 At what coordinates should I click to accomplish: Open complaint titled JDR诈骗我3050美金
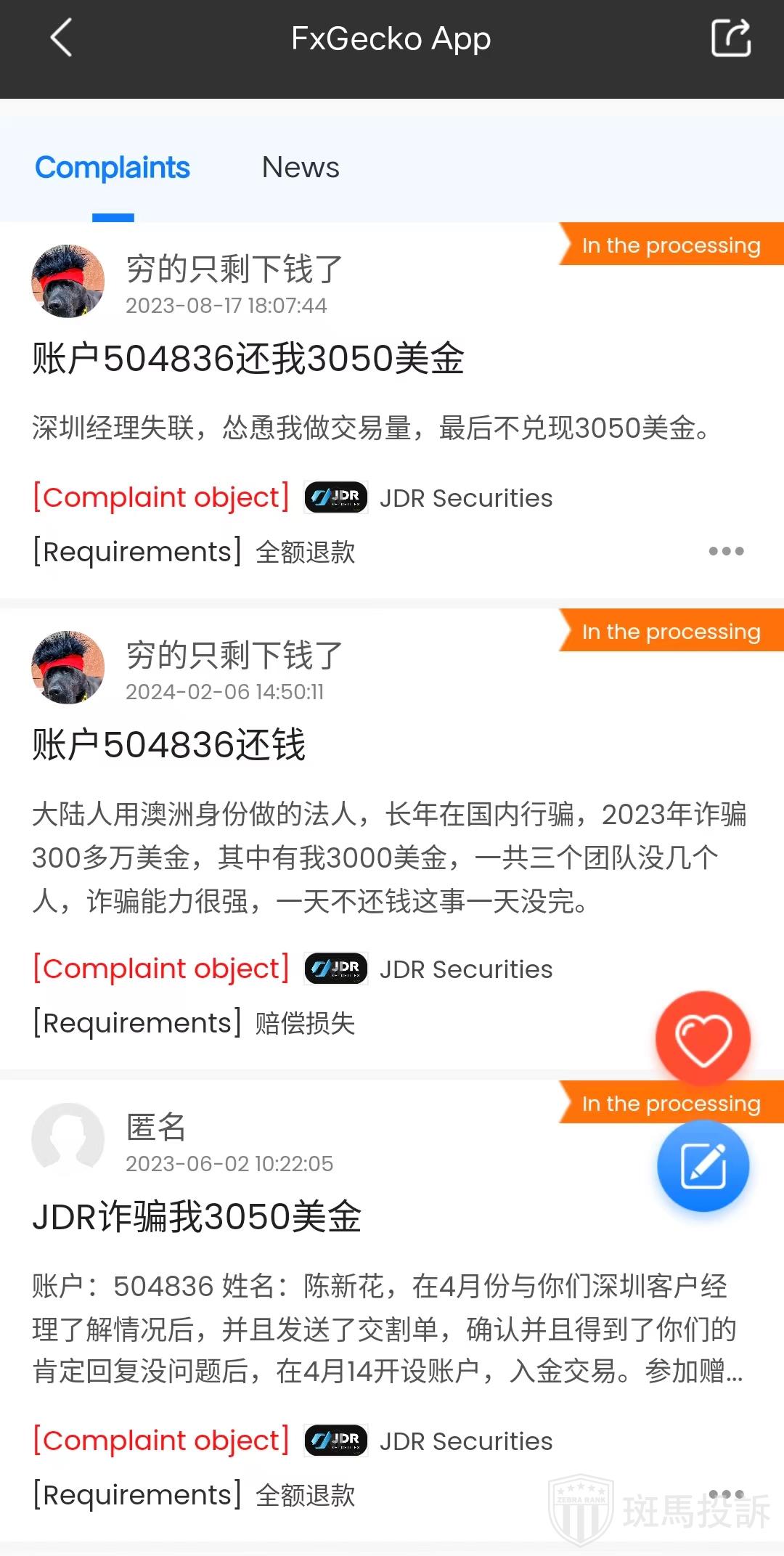coord(197,1217)
